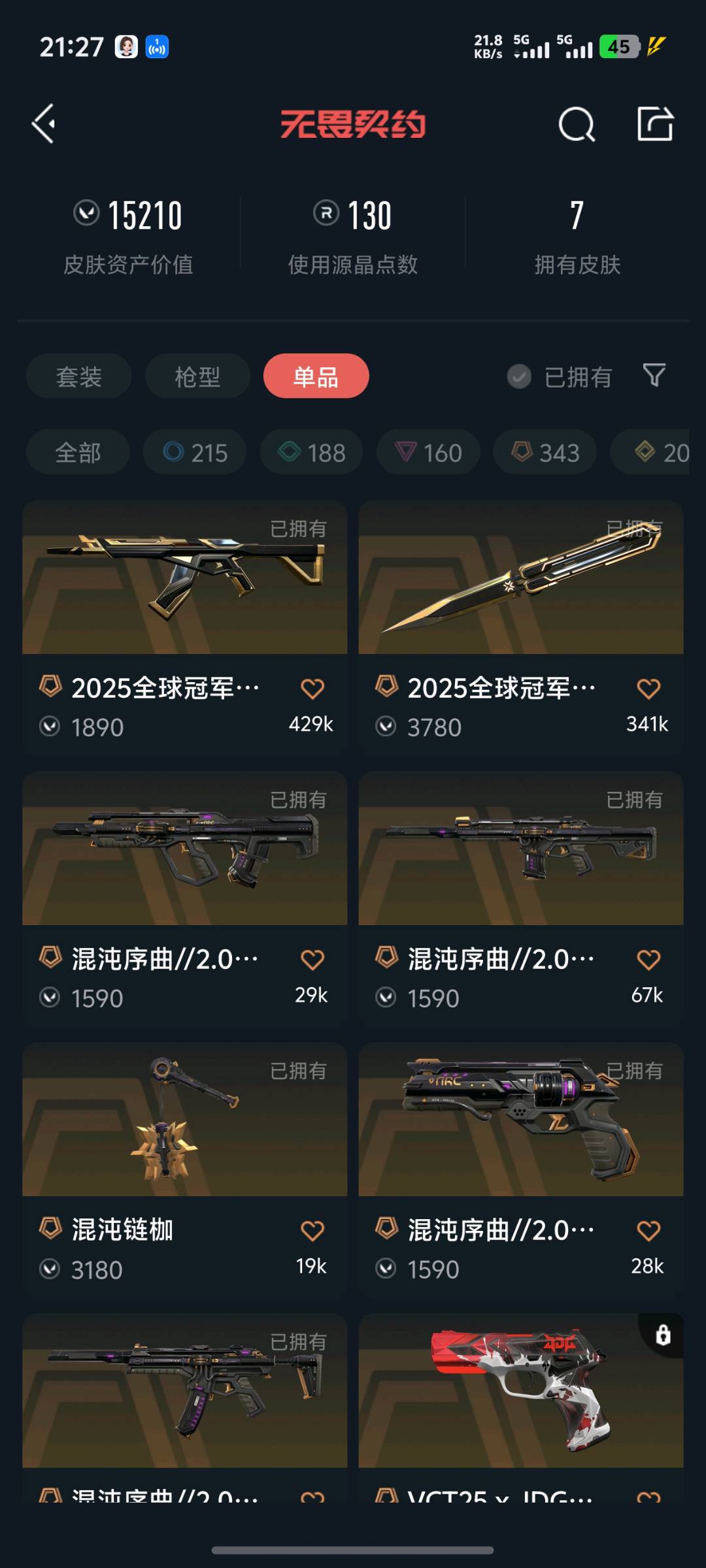
Task: Open the 2025全球冠军 rifle skin priced 1890
Action: (184, 578)
